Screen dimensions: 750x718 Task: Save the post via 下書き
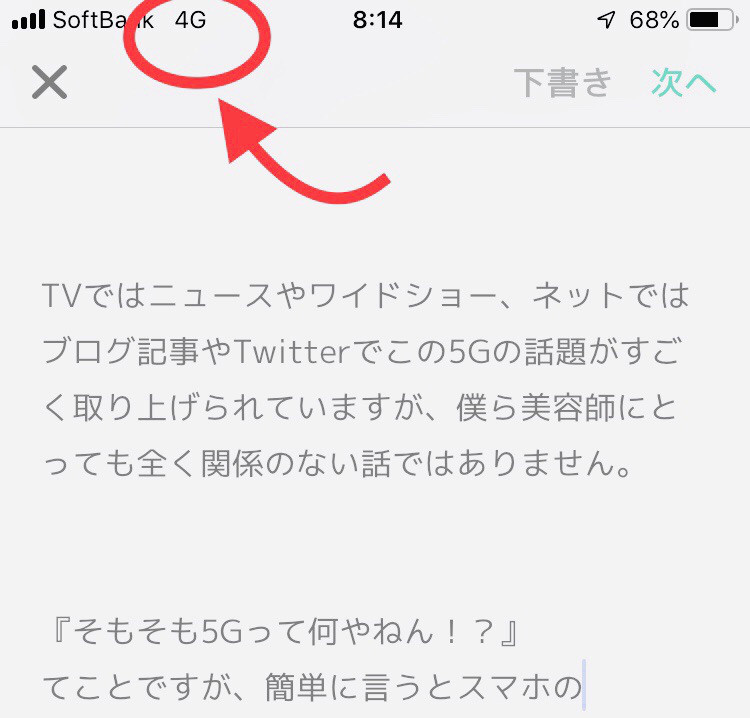coord(562,83)
